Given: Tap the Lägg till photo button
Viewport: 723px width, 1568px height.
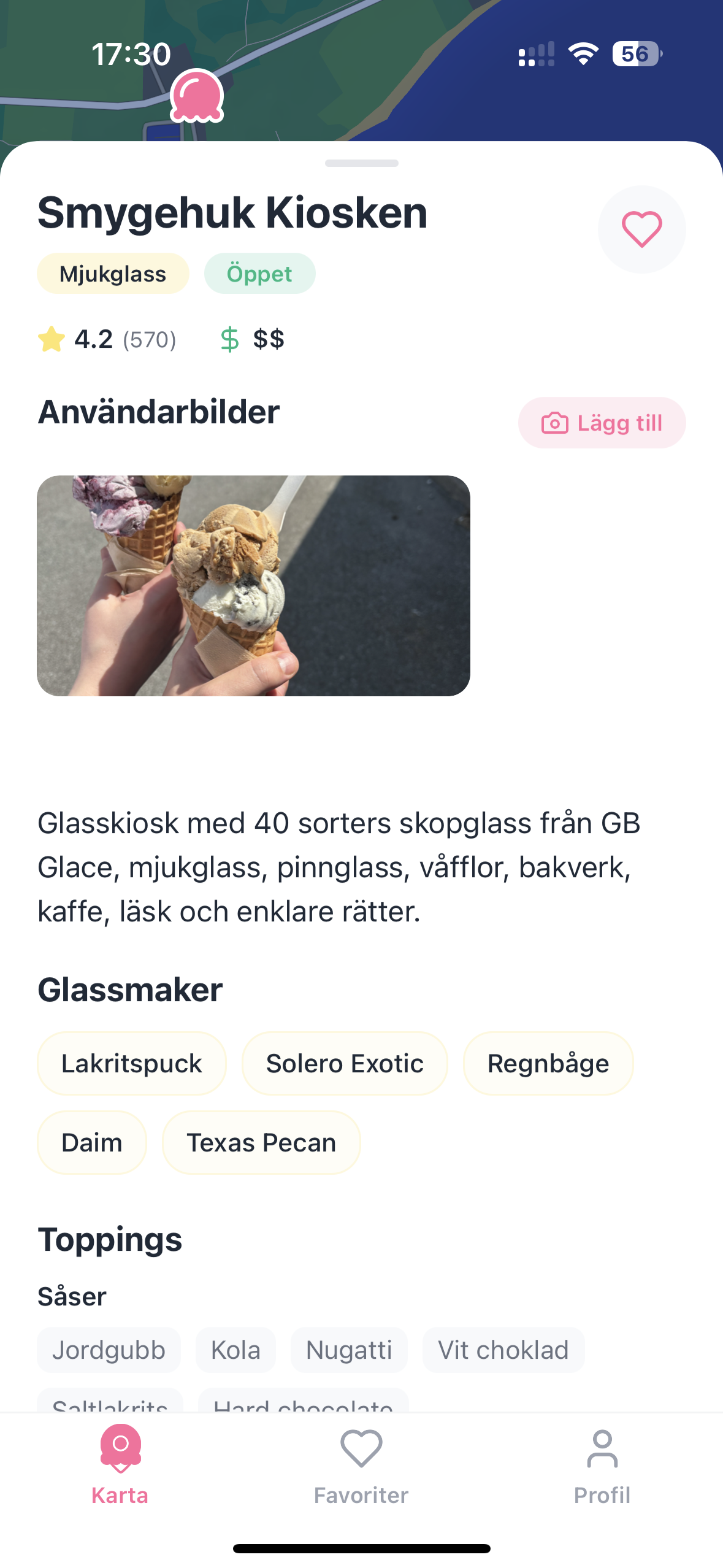Looking at the screenshot, I should 602,423.
